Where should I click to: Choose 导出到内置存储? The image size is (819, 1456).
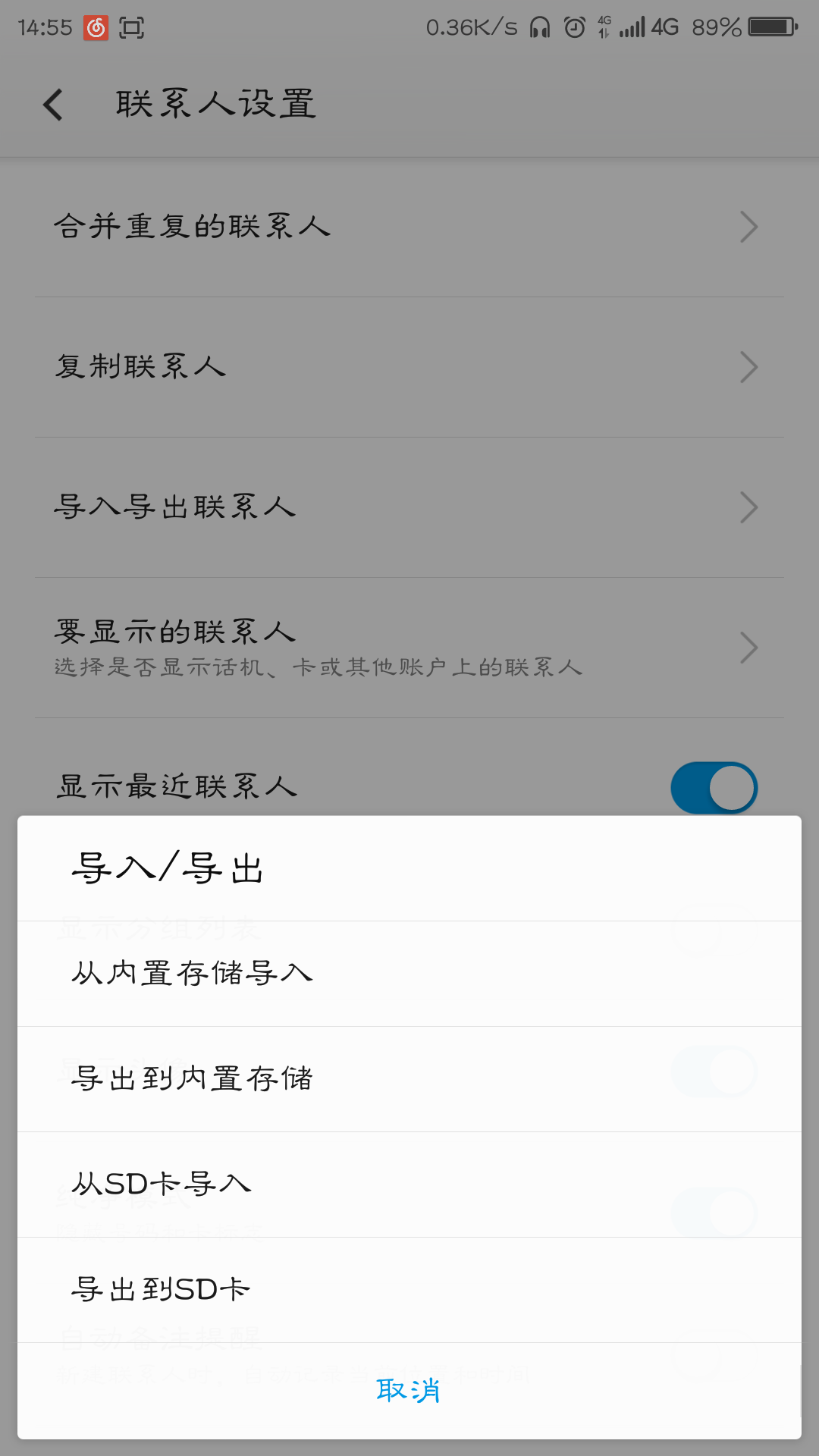[409, 1079]
